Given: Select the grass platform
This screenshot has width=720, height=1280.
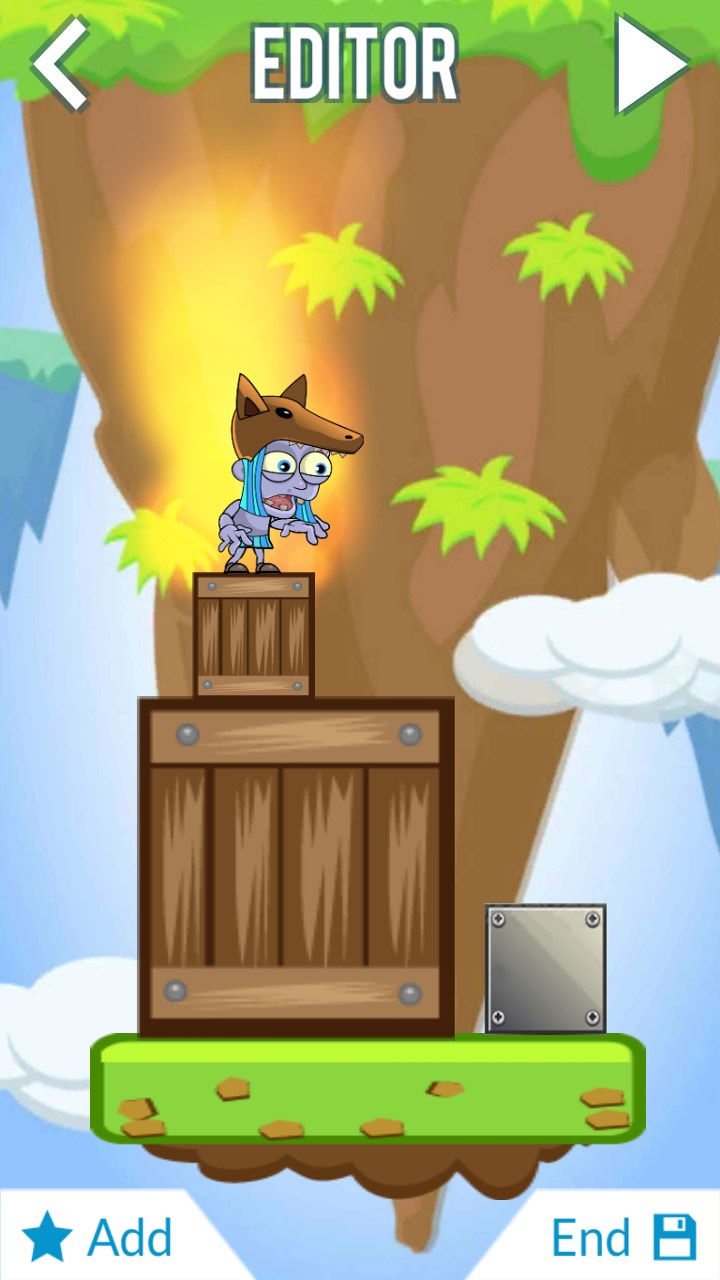Looking at the screenshot, I should [367, 1090].
